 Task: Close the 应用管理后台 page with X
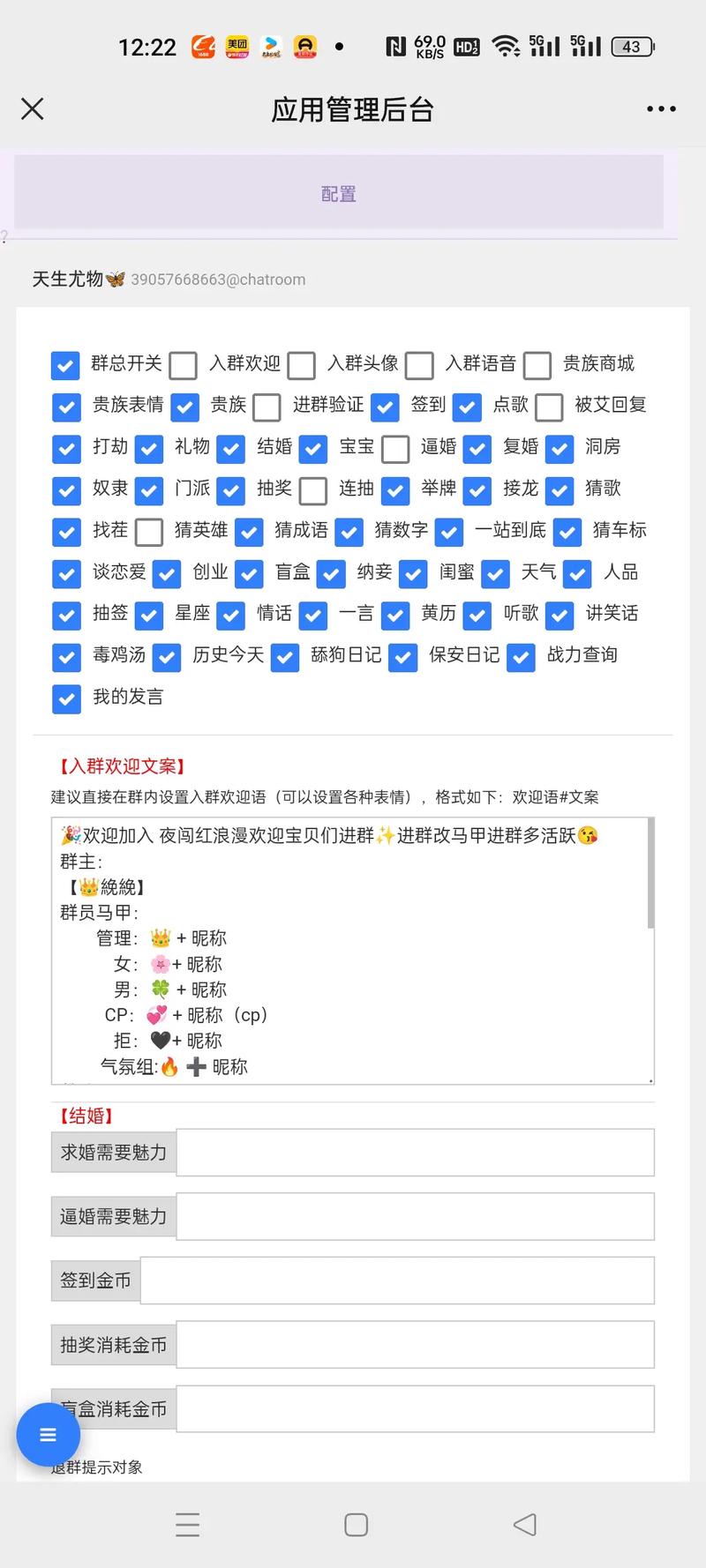[x=32, y=108]
